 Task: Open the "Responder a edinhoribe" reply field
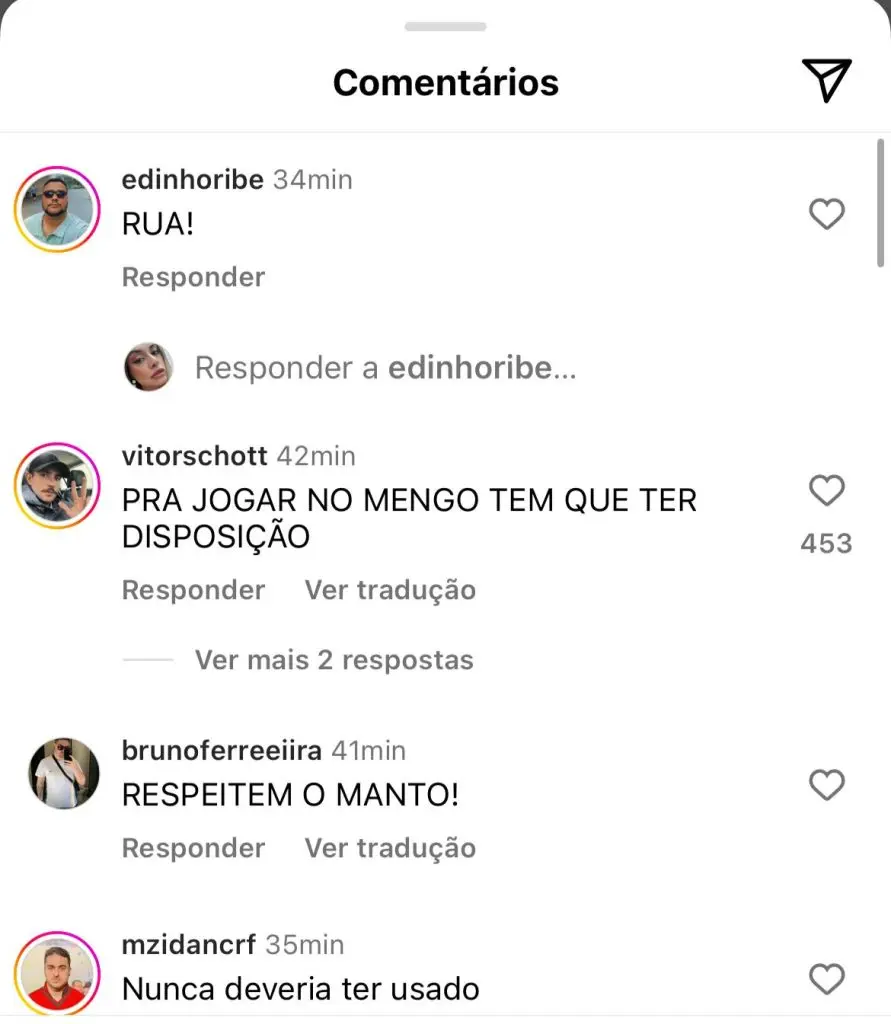[x=385, y=368]
